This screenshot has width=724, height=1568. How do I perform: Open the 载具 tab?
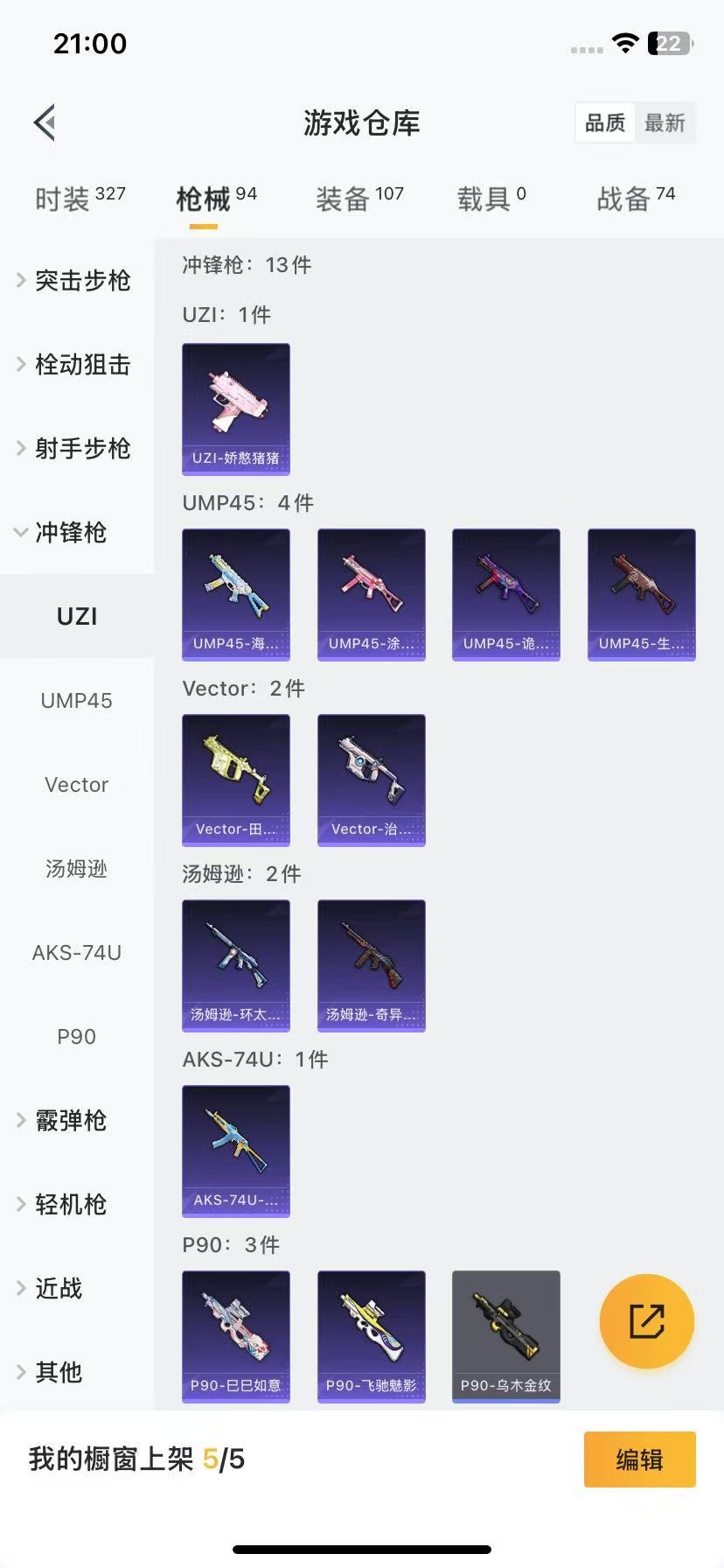(x=491, y=199)
